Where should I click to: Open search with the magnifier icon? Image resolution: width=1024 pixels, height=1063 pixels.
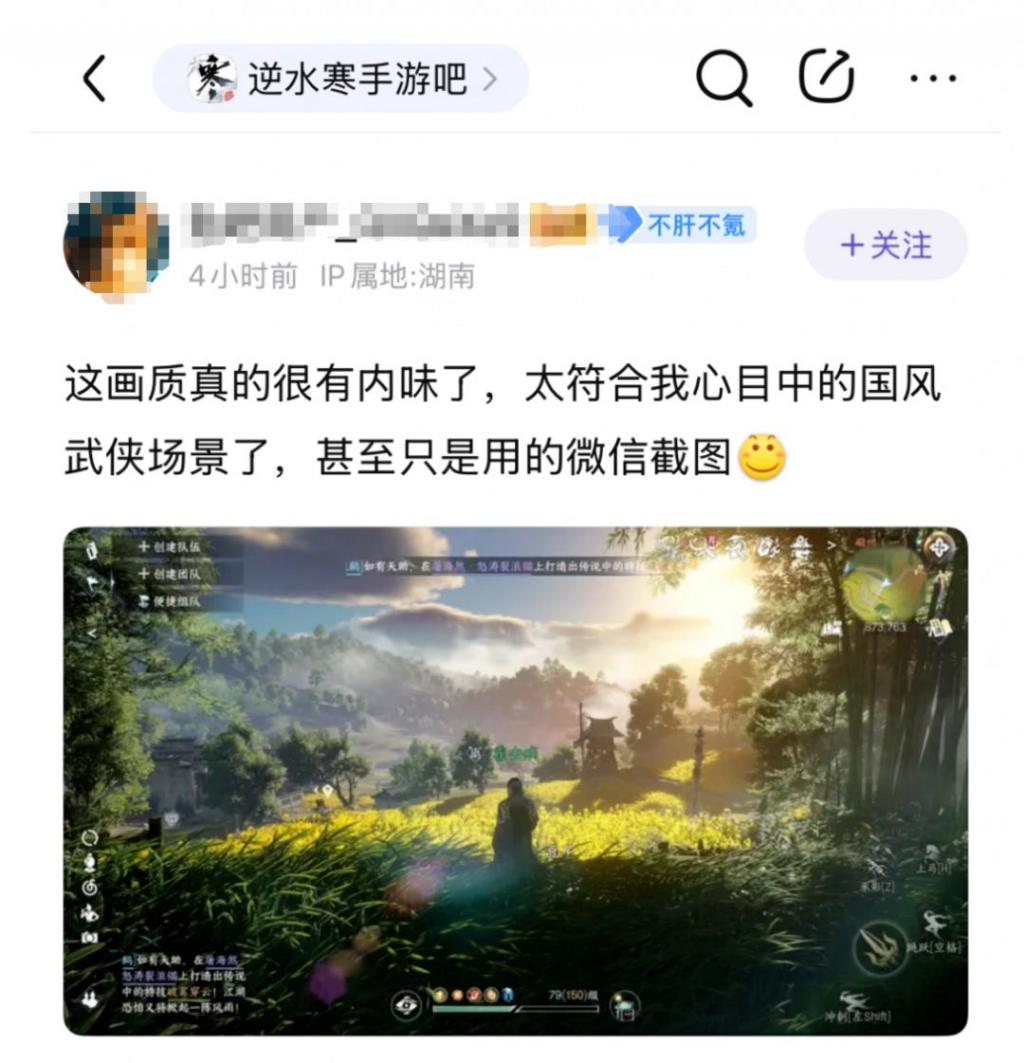[x=723, y=78]
